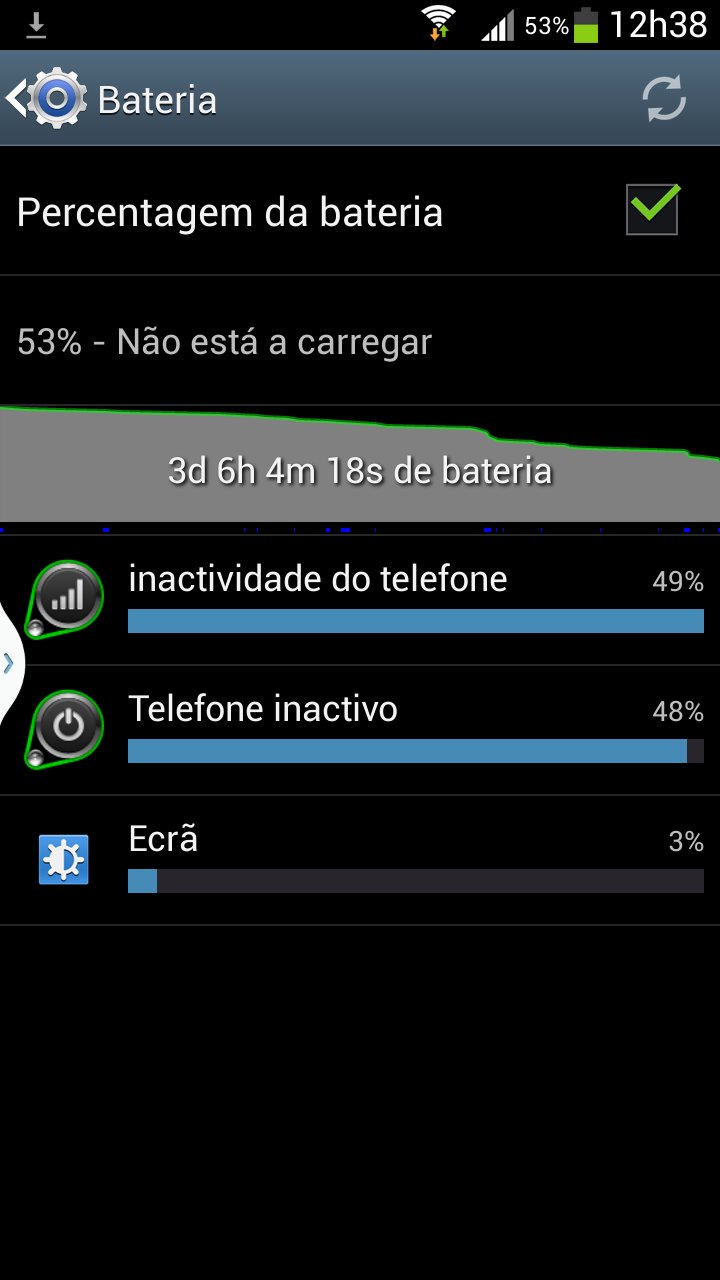Open the battery history graph

pyautogui.click(x=360, y=464)
